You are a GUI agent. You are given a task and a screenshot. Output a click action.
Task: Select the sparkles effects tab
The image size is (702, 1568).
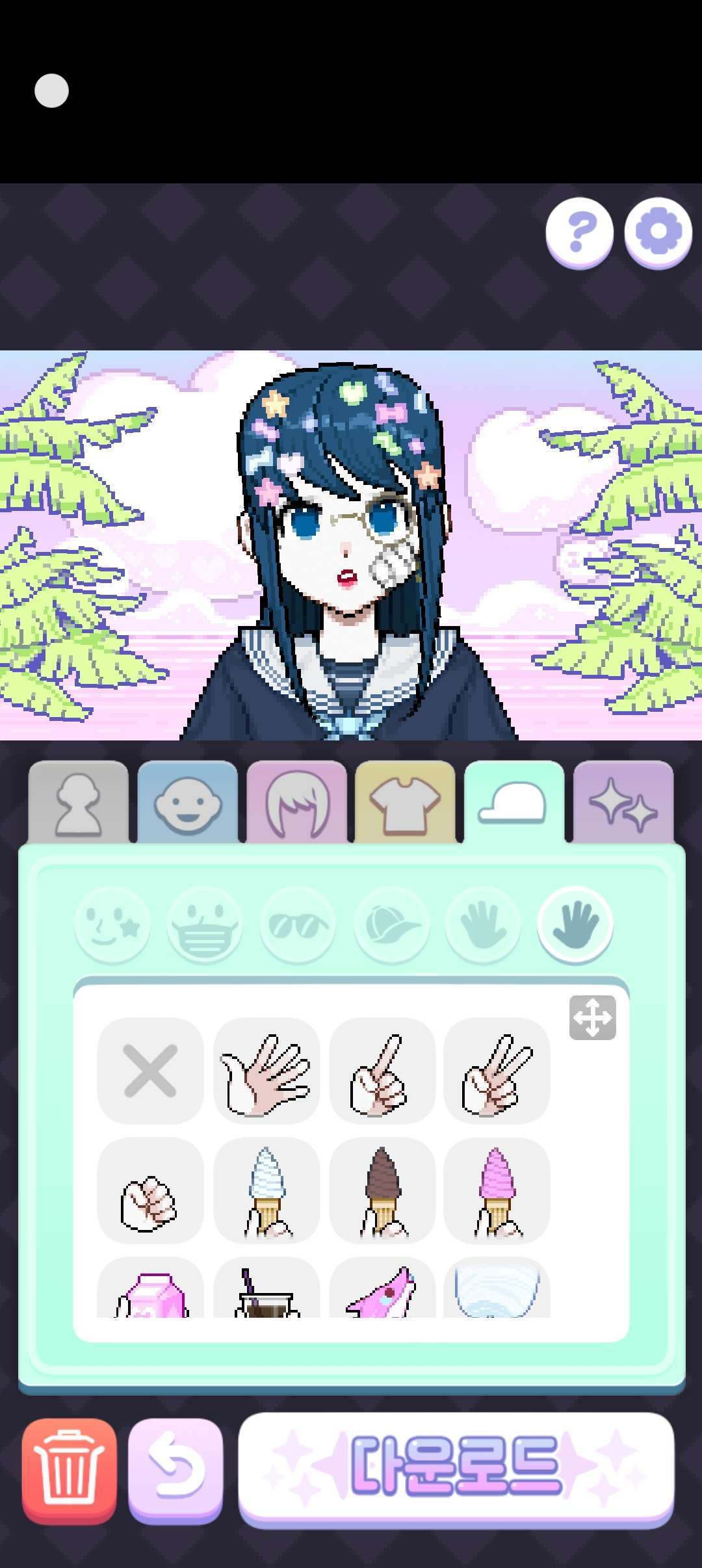623,803
